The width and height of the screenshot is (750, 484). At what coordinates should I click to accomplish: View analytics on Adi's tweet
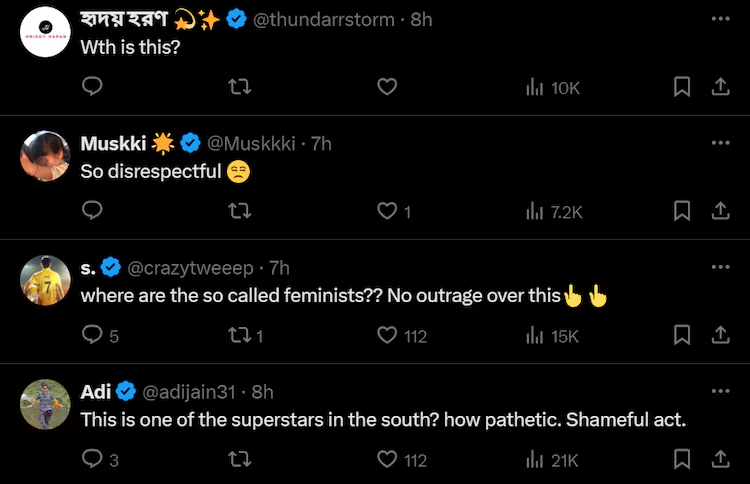tap(552, 459)
